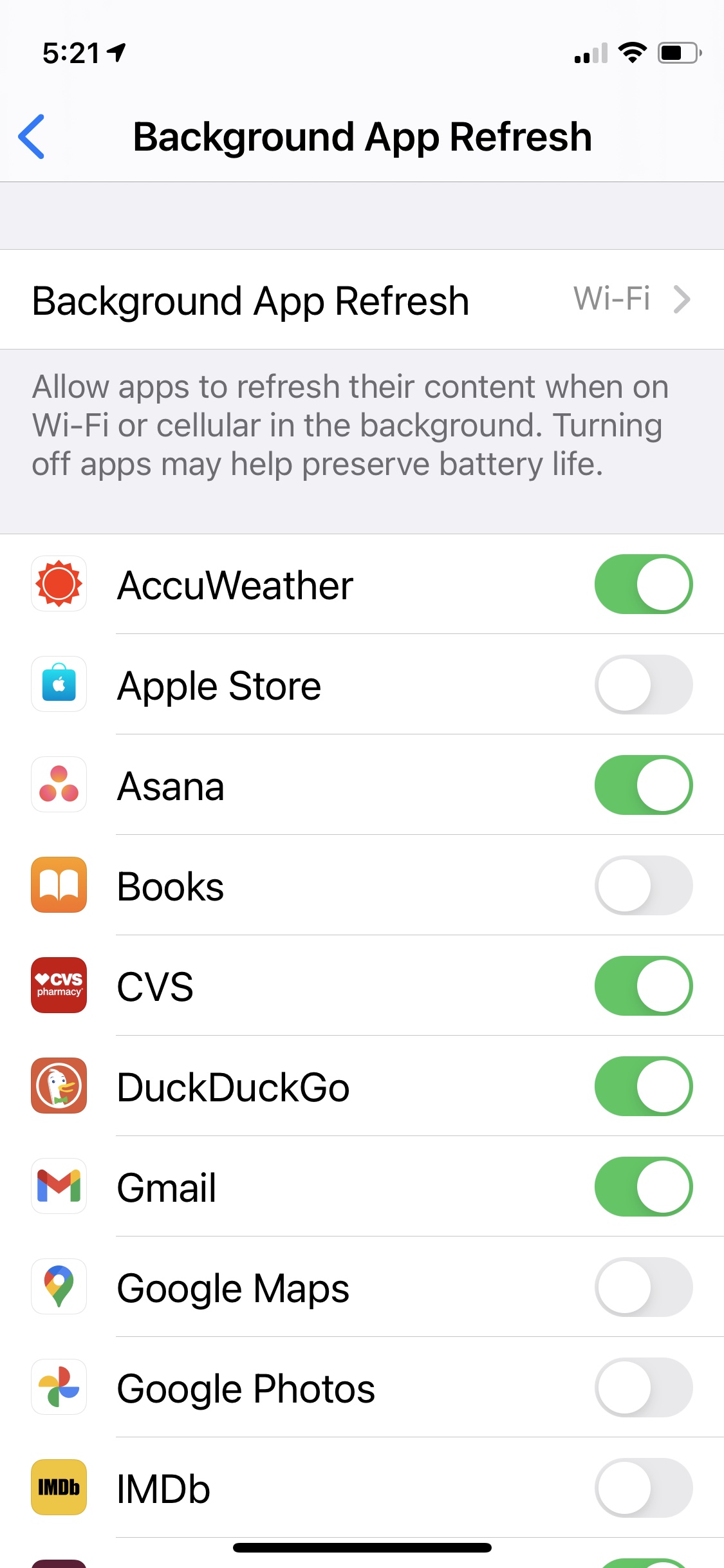Go back to the previous settings page
This screenshot has height=1568, width=724.
32,136
